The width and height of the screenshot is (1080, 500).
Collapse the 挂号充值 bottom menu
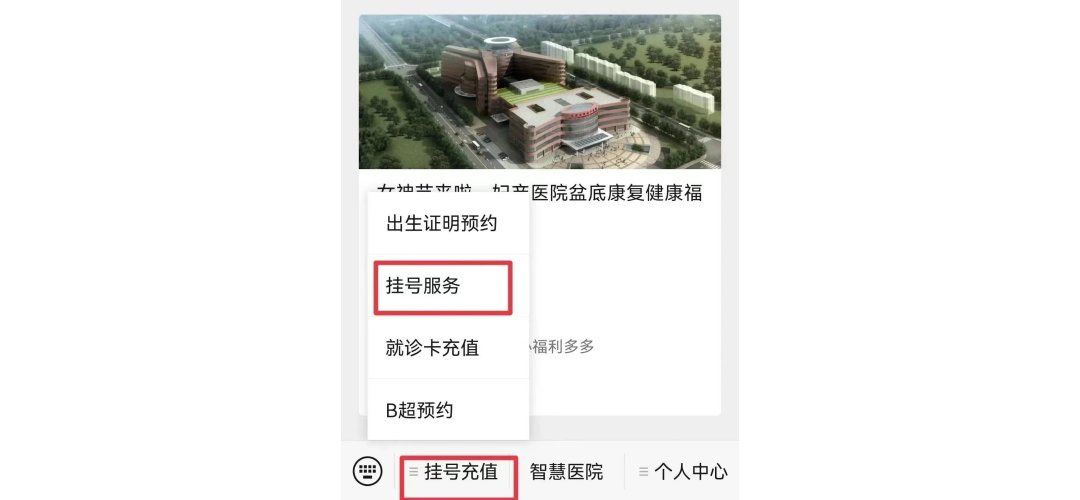[460, 472]
